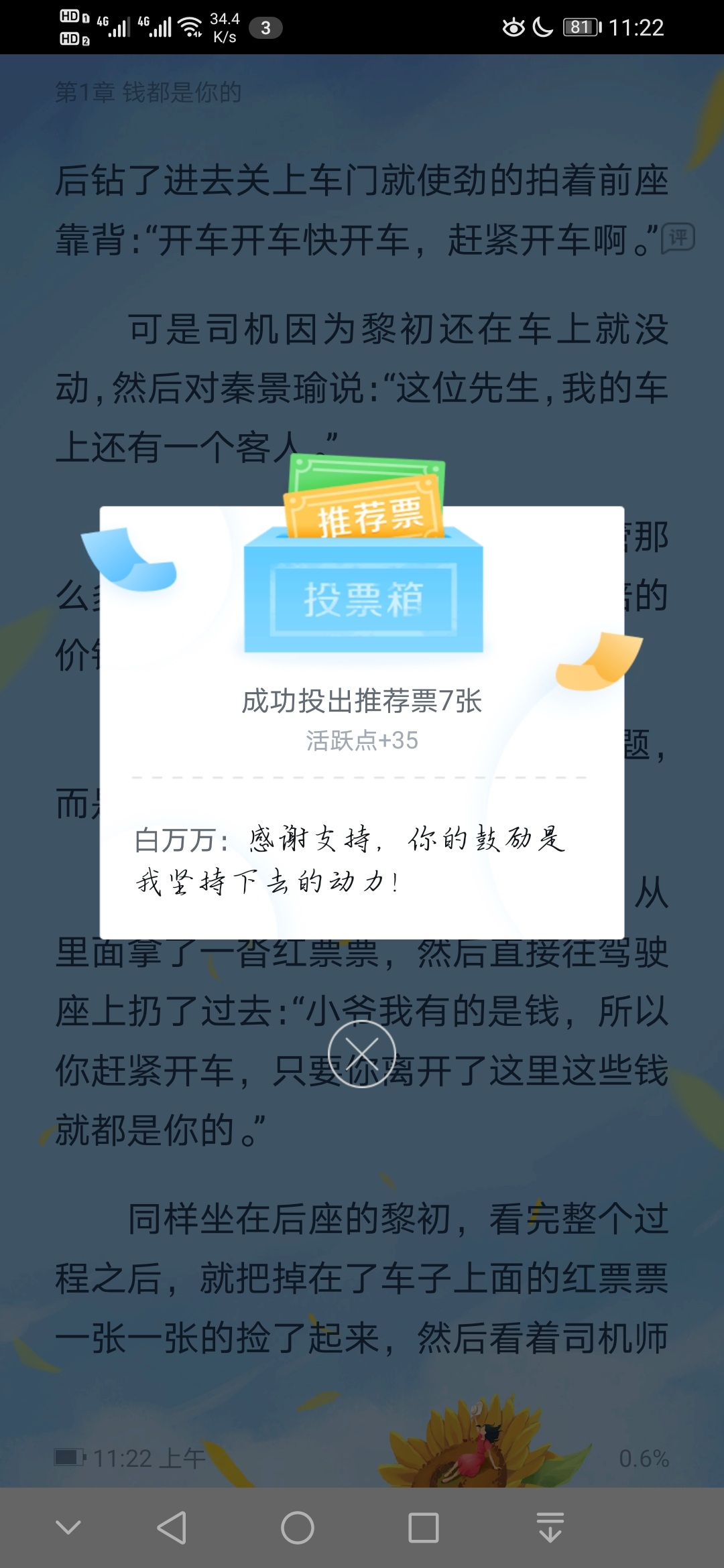Open the paragraph comment icon after 赶紧开车啊

678,238
